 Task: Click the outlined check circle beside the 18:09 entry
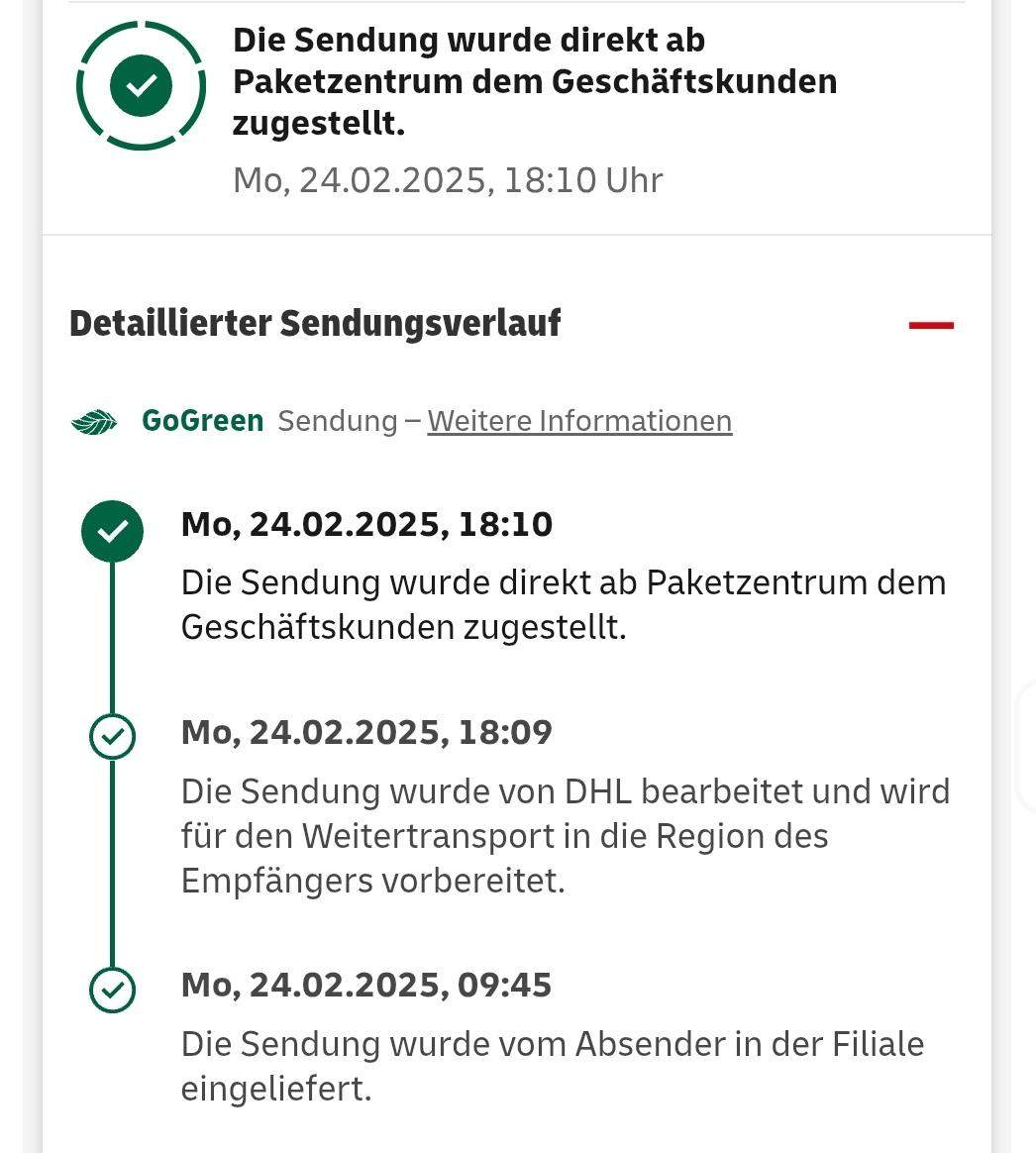click(x=112, y=736)
